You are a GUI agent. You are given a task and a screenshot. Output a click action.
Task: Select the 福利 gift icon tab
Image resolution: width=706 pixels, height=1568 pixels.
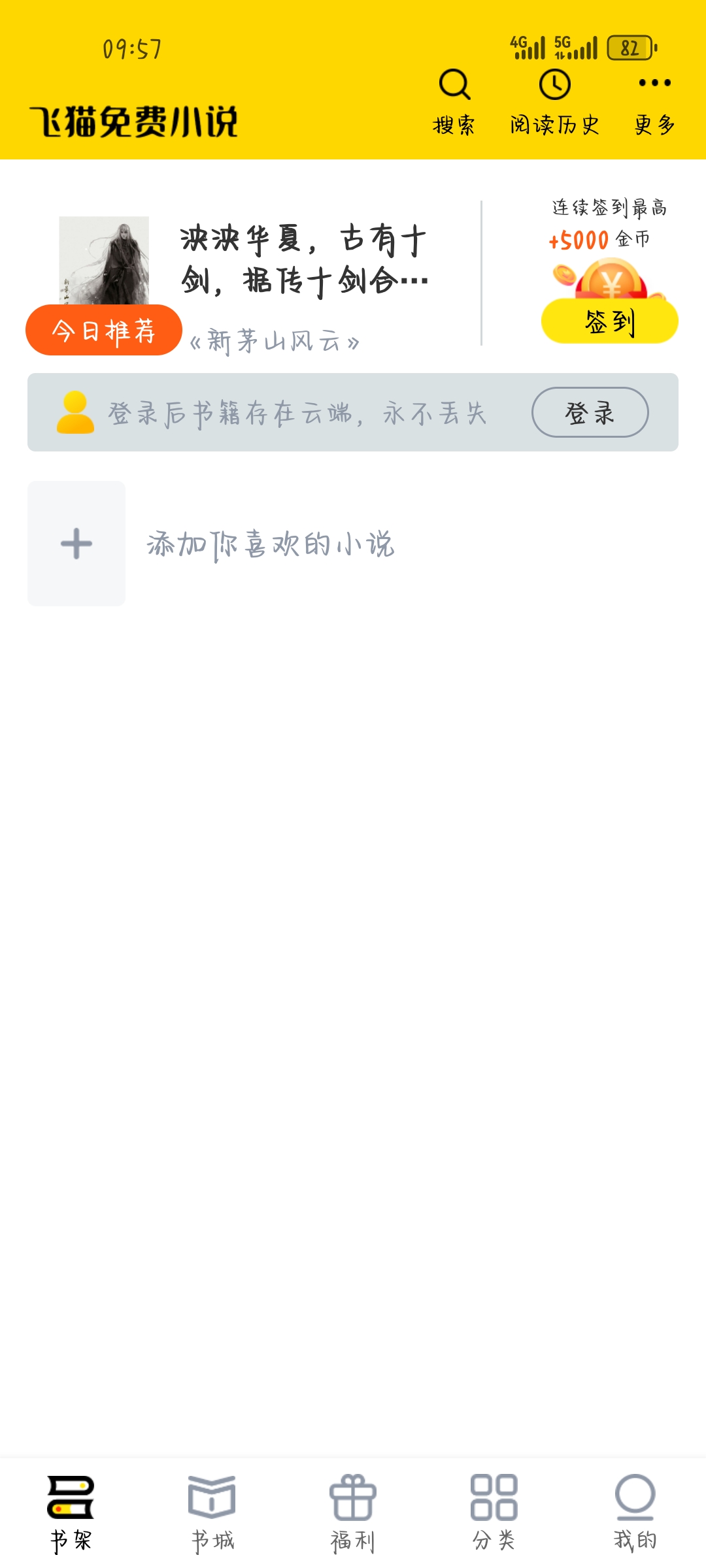353,1496
